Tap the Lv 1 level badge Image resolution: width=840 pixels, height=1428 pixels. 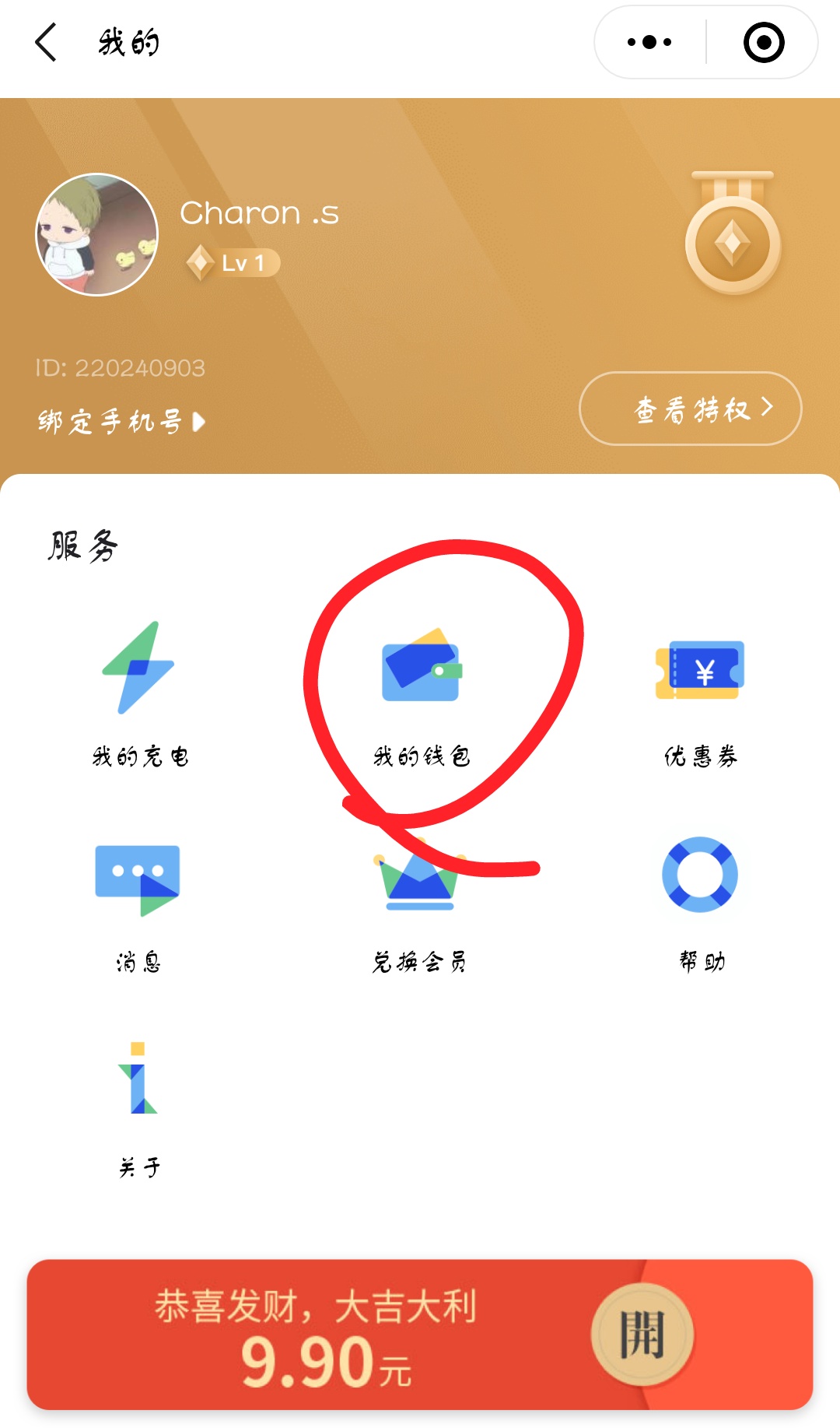[x=233, y=263]
